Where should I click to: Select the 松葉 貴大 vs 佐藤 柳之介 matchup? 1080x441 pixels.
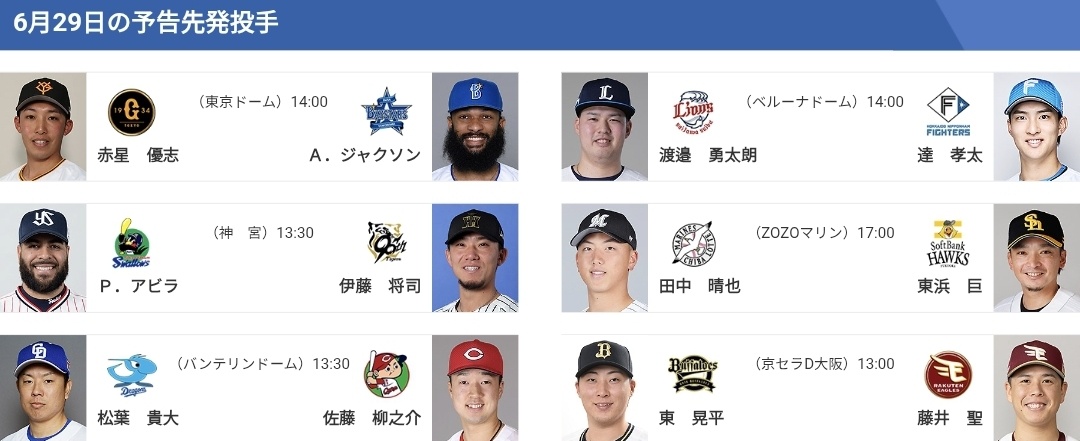point(259,388)
